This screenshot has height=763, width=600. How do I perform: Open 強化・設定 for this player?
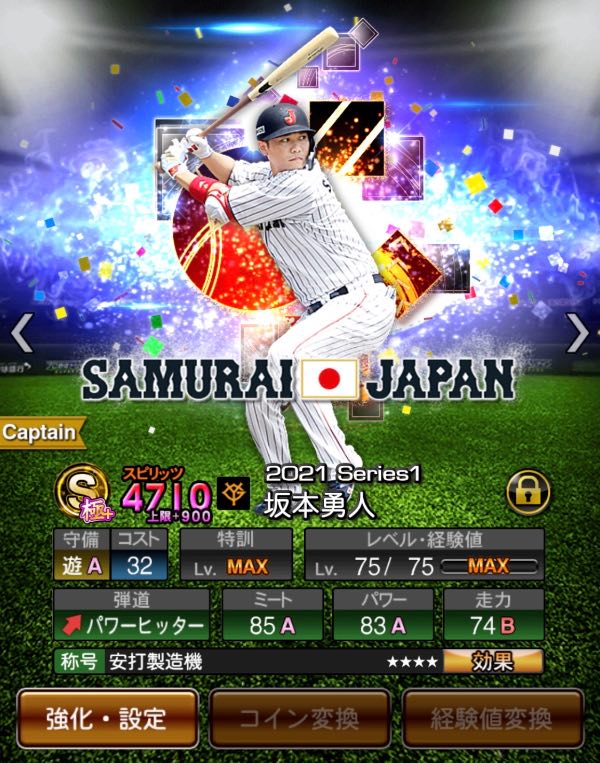106,718
